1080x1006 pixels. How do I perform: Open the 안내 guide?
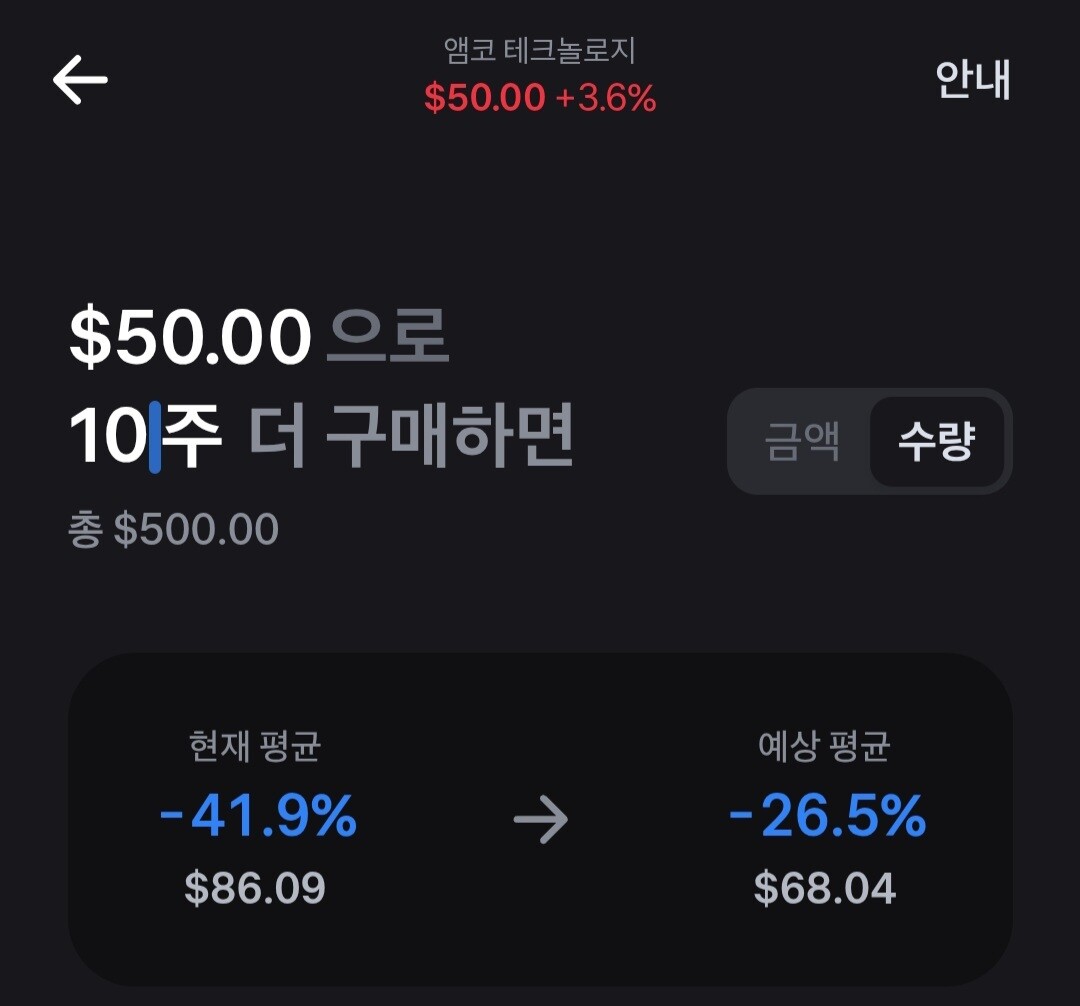click(x=972, y=79)
